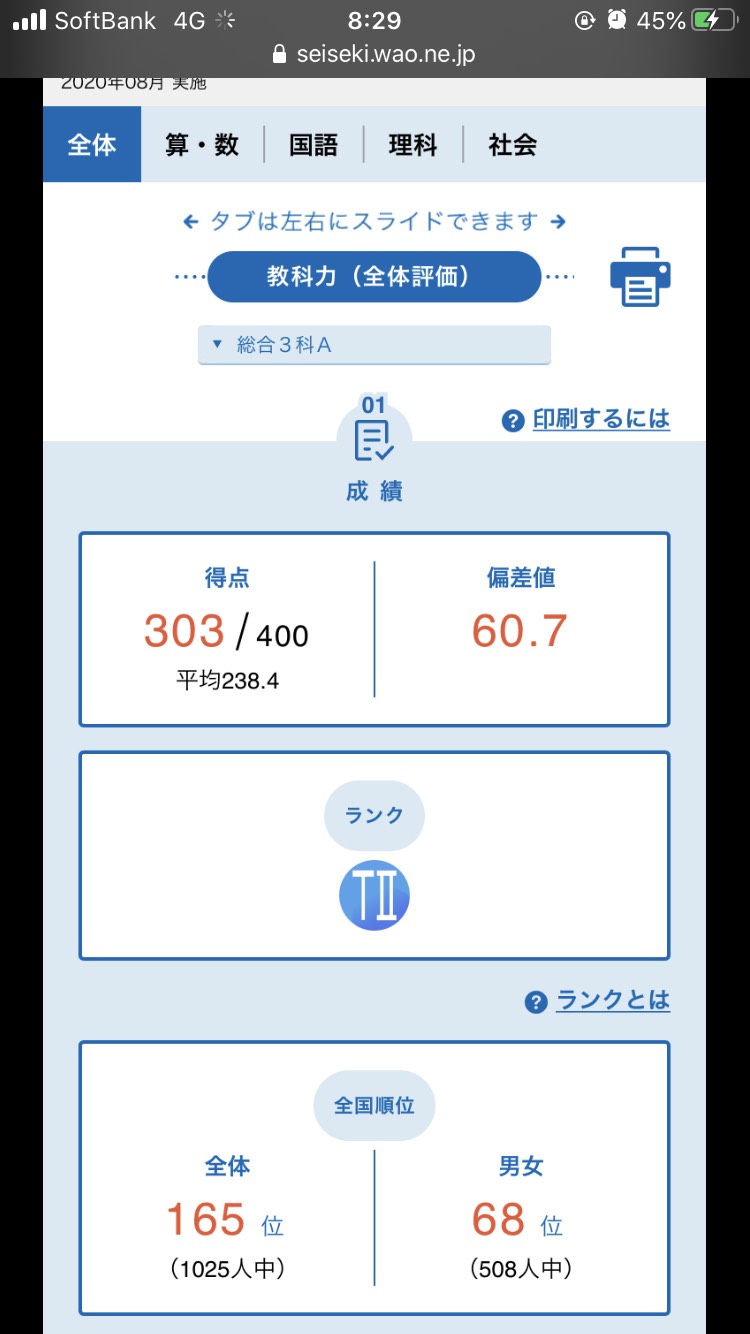750x1334 pixels.
Task: Open the 印刷するには help link
Action: point(586,419)
